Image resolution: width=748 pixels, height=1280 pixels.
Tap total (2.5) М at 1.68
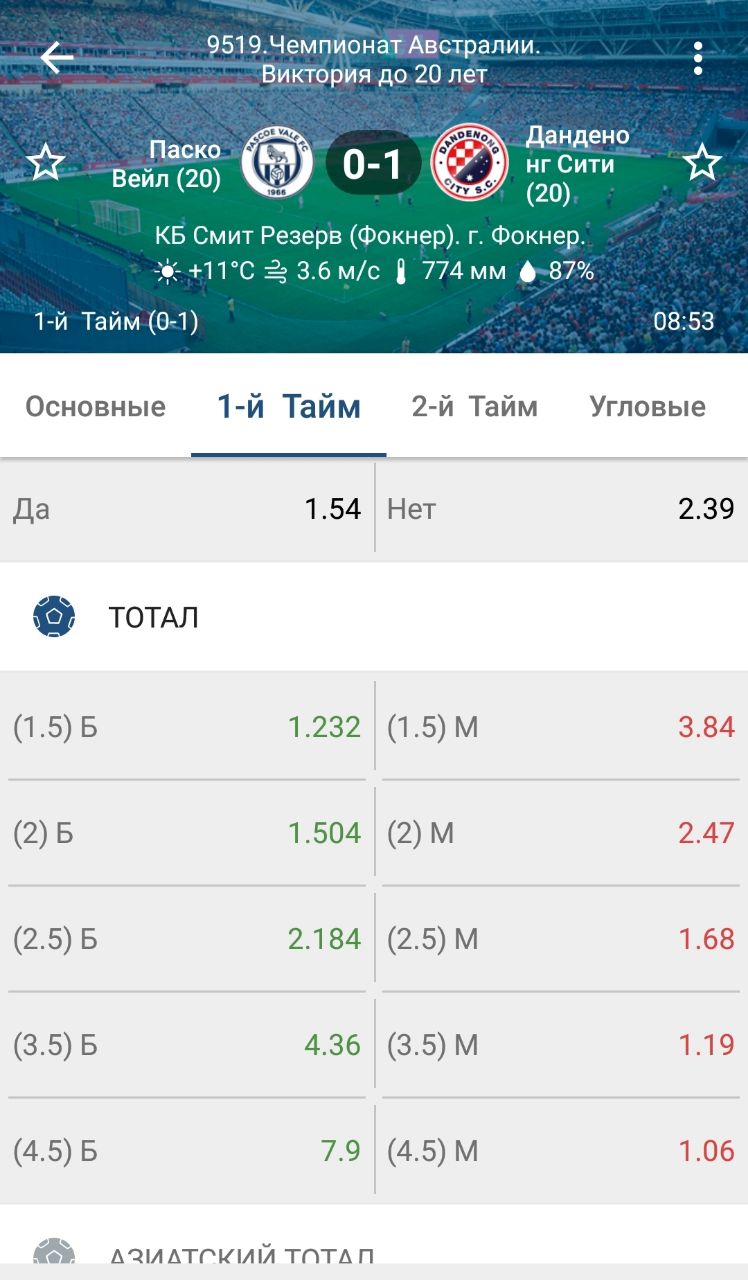561,939
